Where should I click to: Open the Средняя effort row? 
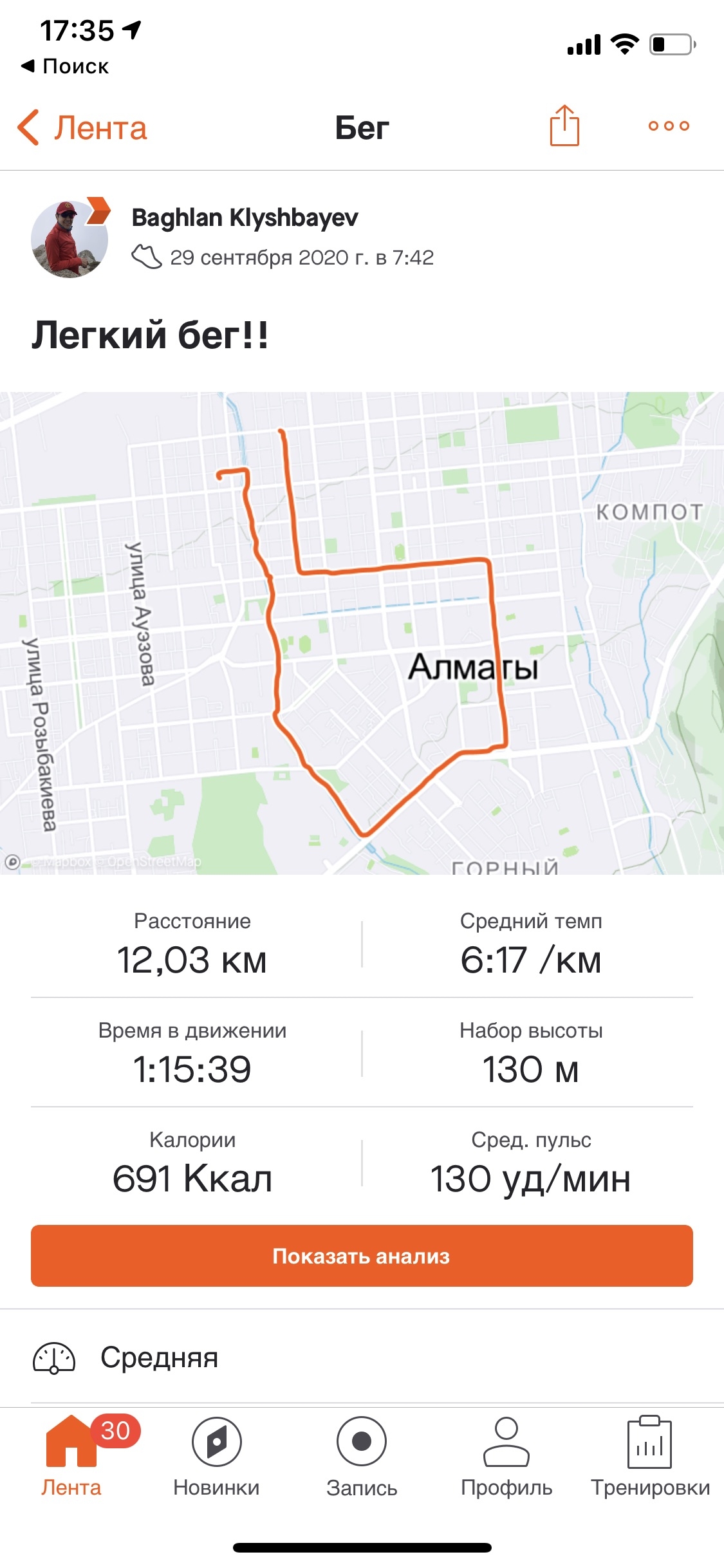(362, 1358)
